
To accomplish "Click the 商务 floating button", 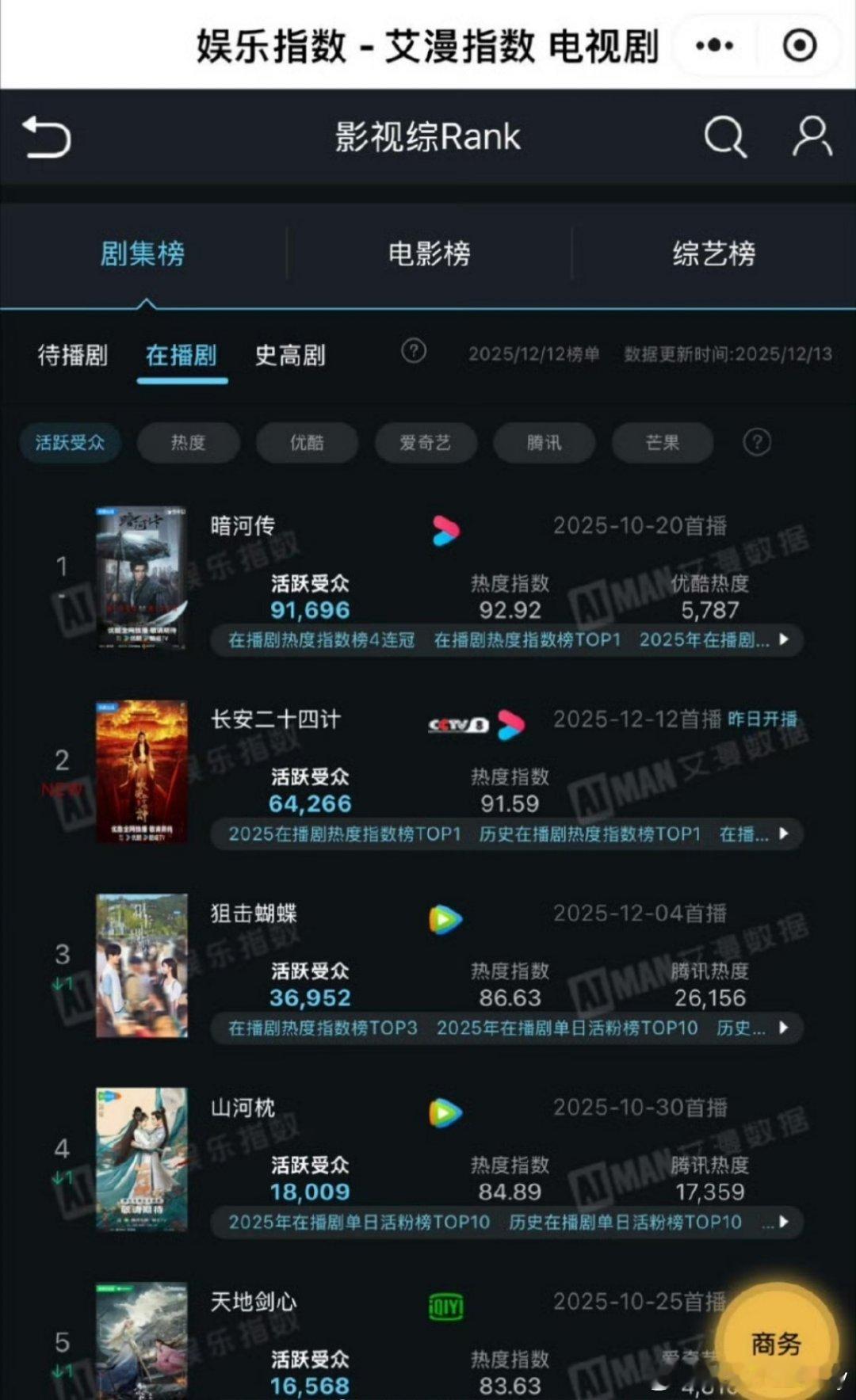I will tap(774, 1338).
